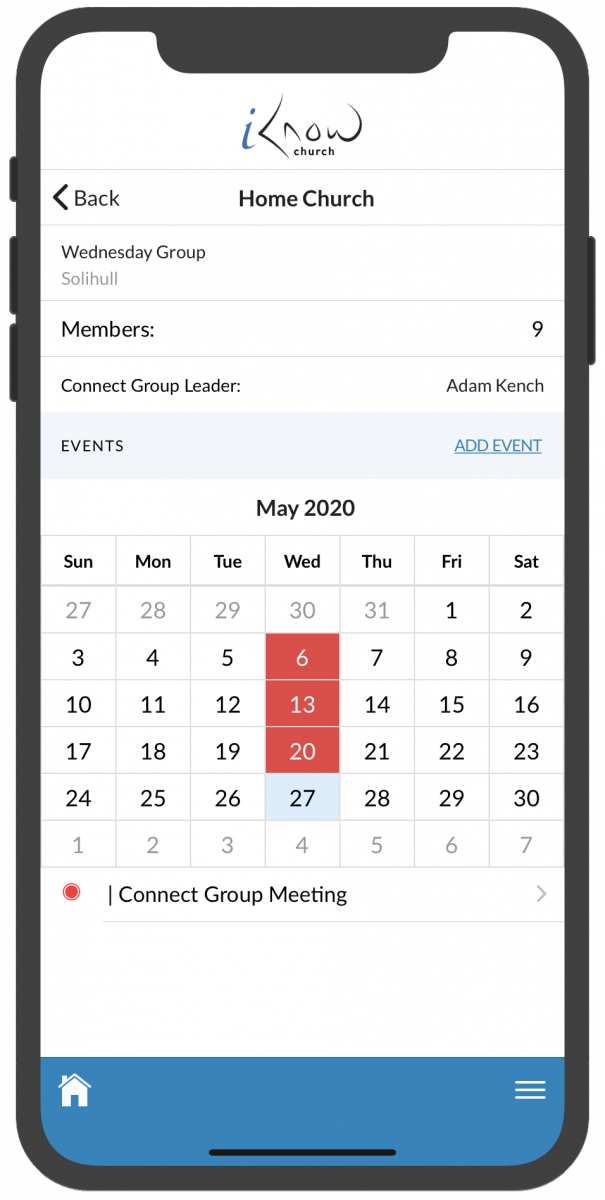Select May 6 on the calendar
The image size is (605, 1200).
point(302,657)
